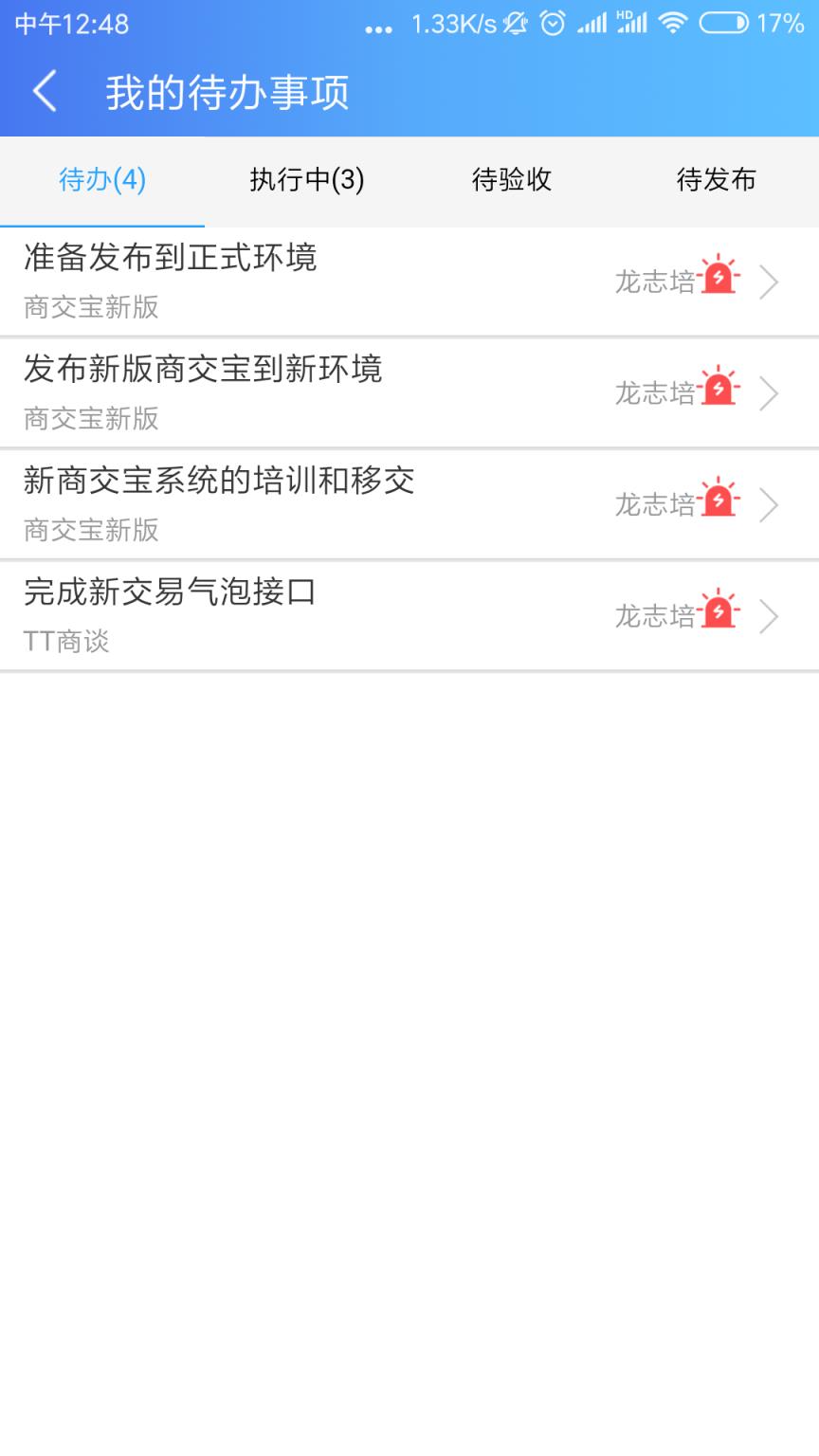Viewport: 819px width, 1456px height.
Task: Switch to the 执行中(3) tab
Action: 307,180
